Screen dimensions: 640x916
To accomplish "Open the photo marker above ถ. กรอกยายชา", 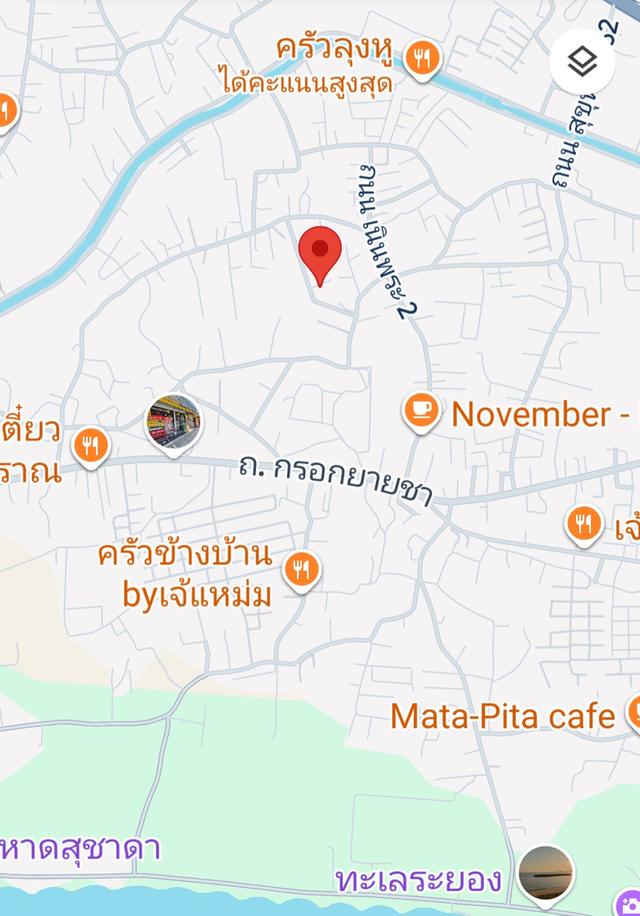I will (x=173, y=424).
